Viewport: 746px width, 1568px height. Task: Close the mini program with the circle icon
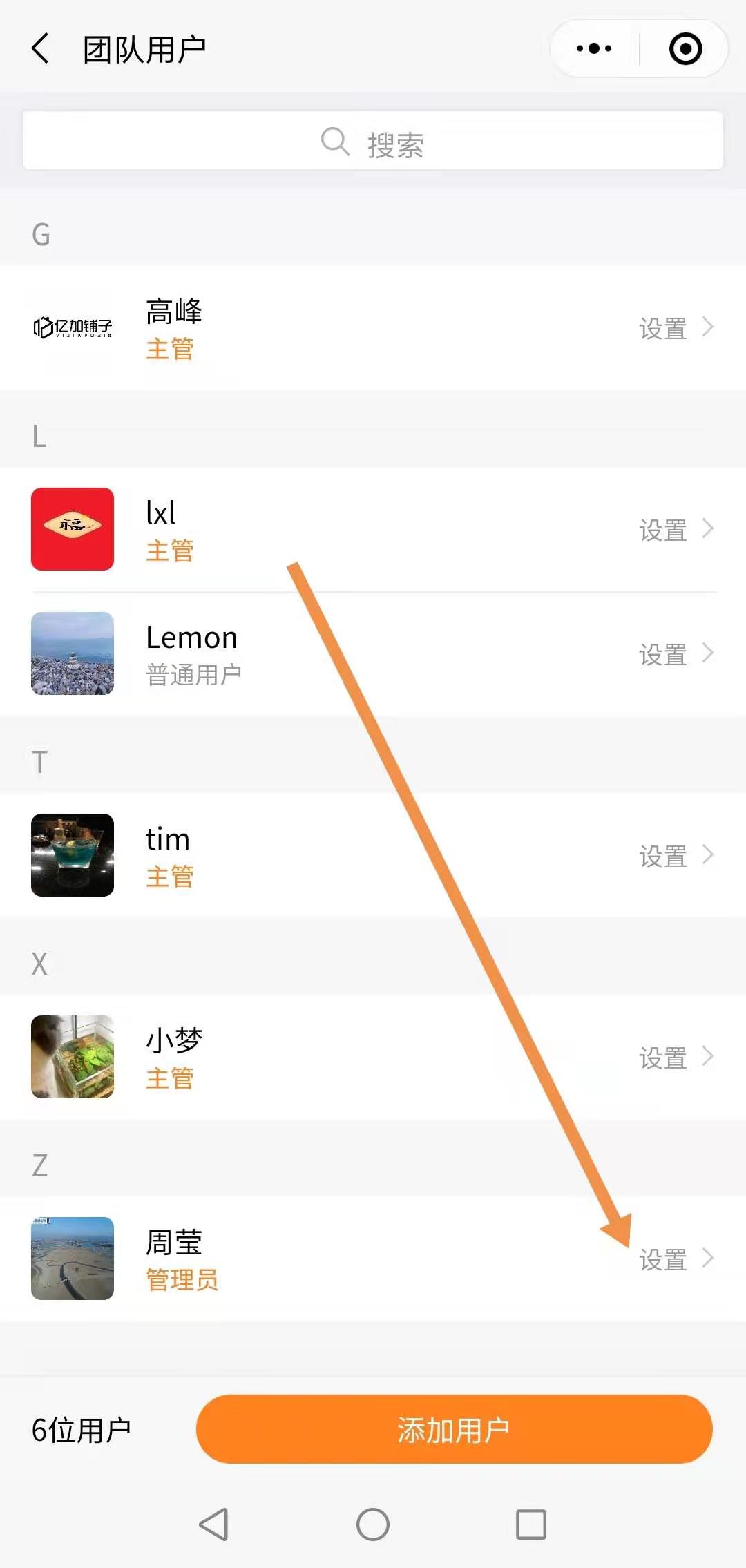click(685, 49)
